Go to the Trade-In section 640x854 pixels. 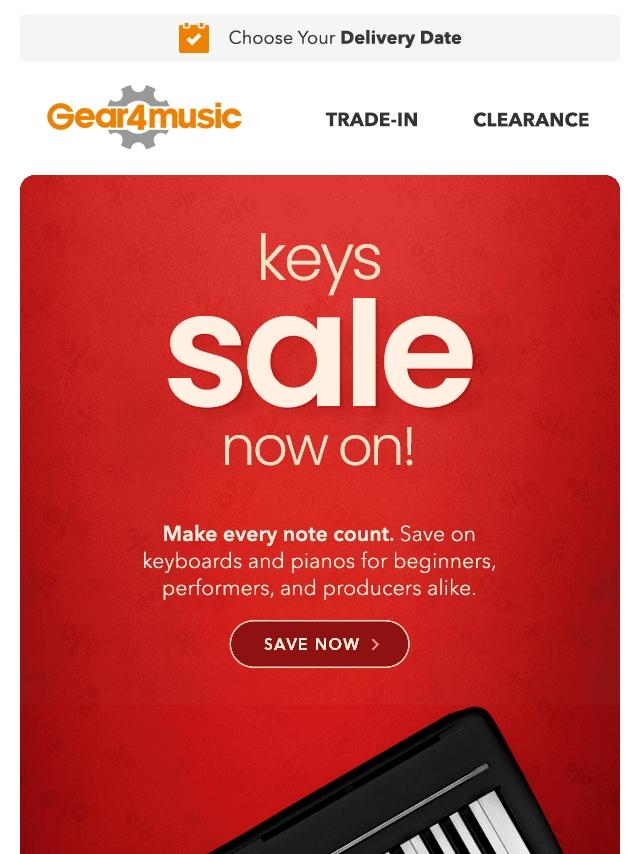(371, 120)
